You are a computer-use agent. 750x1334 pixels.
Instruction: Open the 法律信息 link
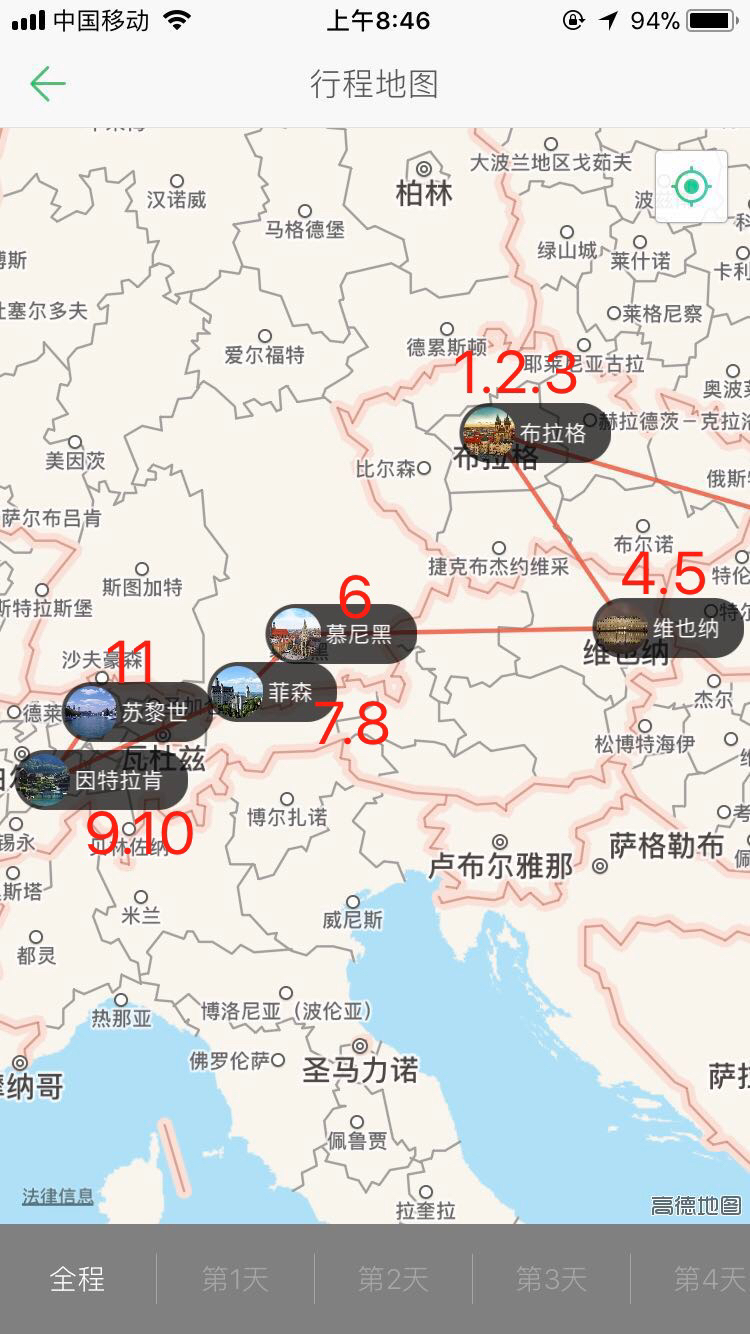coord(58,1196)
